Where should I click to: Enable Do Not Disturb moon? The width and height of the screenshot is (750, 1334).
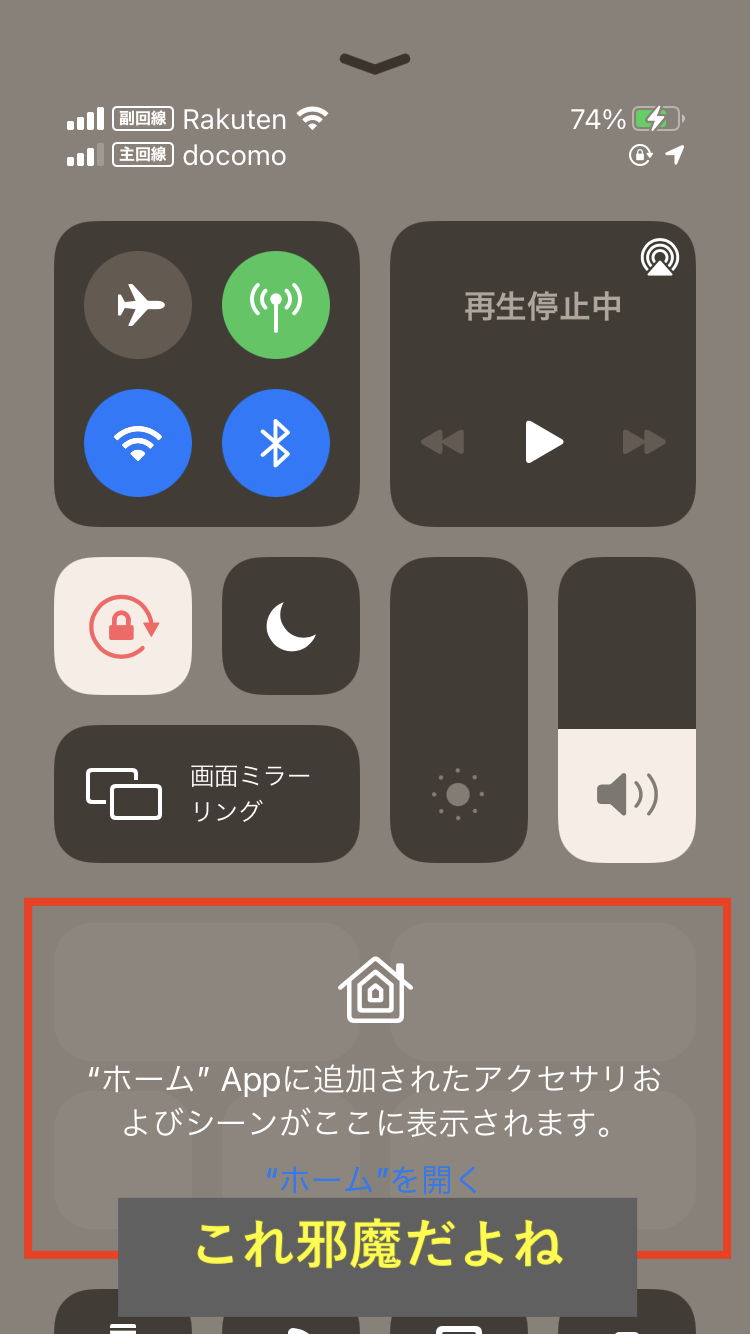pos(290,625)
